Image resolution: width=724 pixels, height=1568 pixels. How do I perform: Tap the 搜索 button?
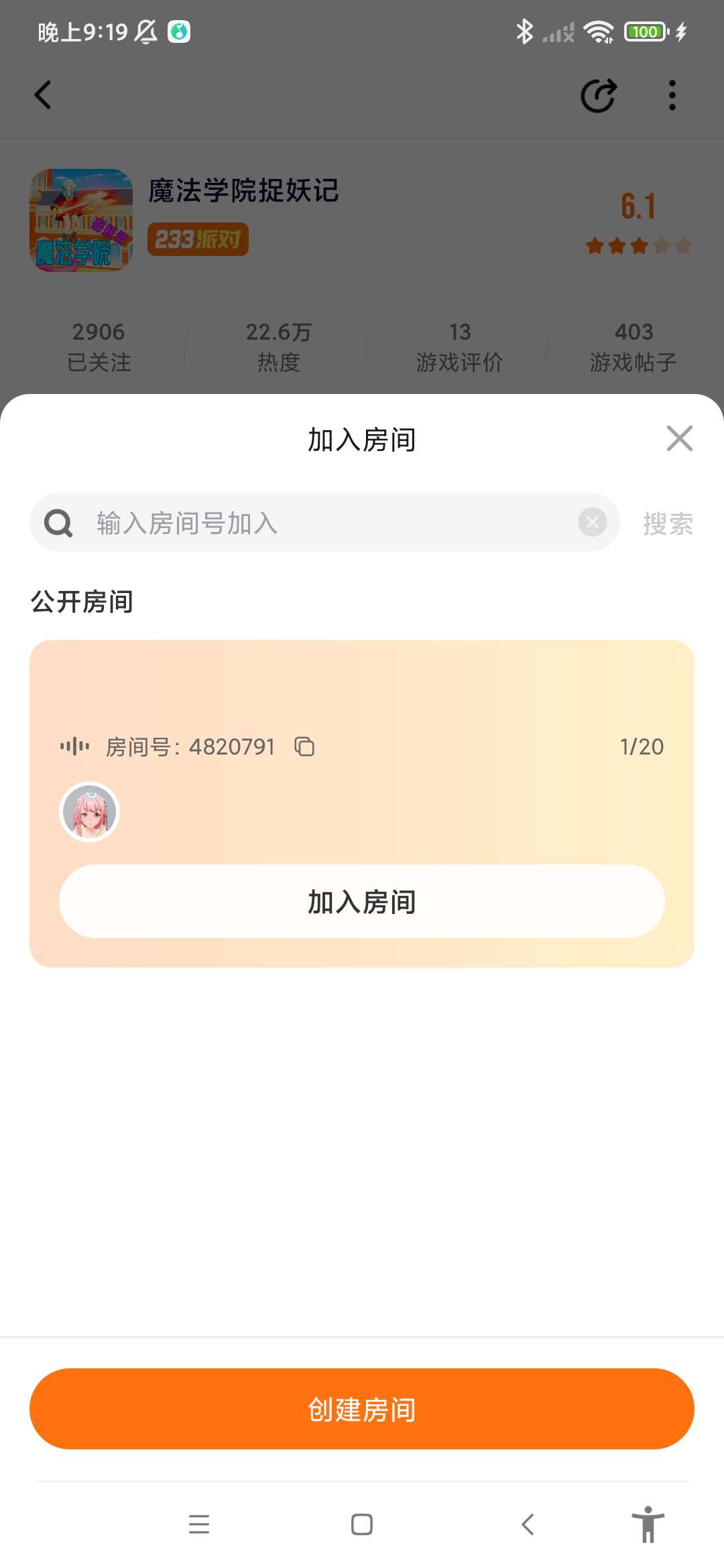pyautogui.click(x=668, y=523)
